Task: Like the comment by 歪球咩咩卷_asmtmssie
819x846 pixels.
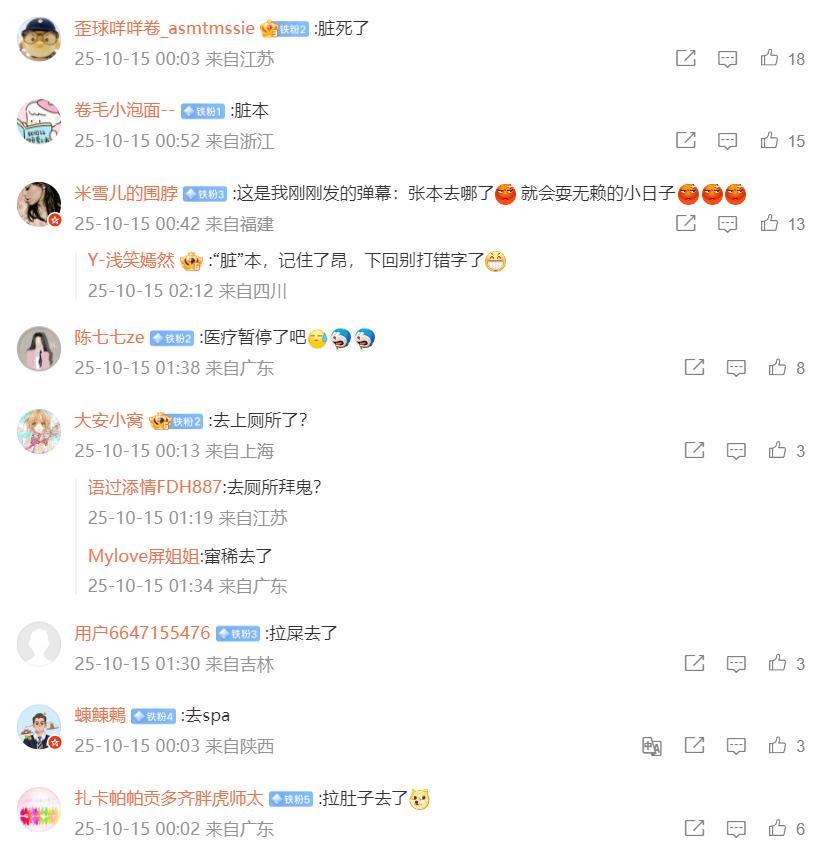Action: coord(769,59)
